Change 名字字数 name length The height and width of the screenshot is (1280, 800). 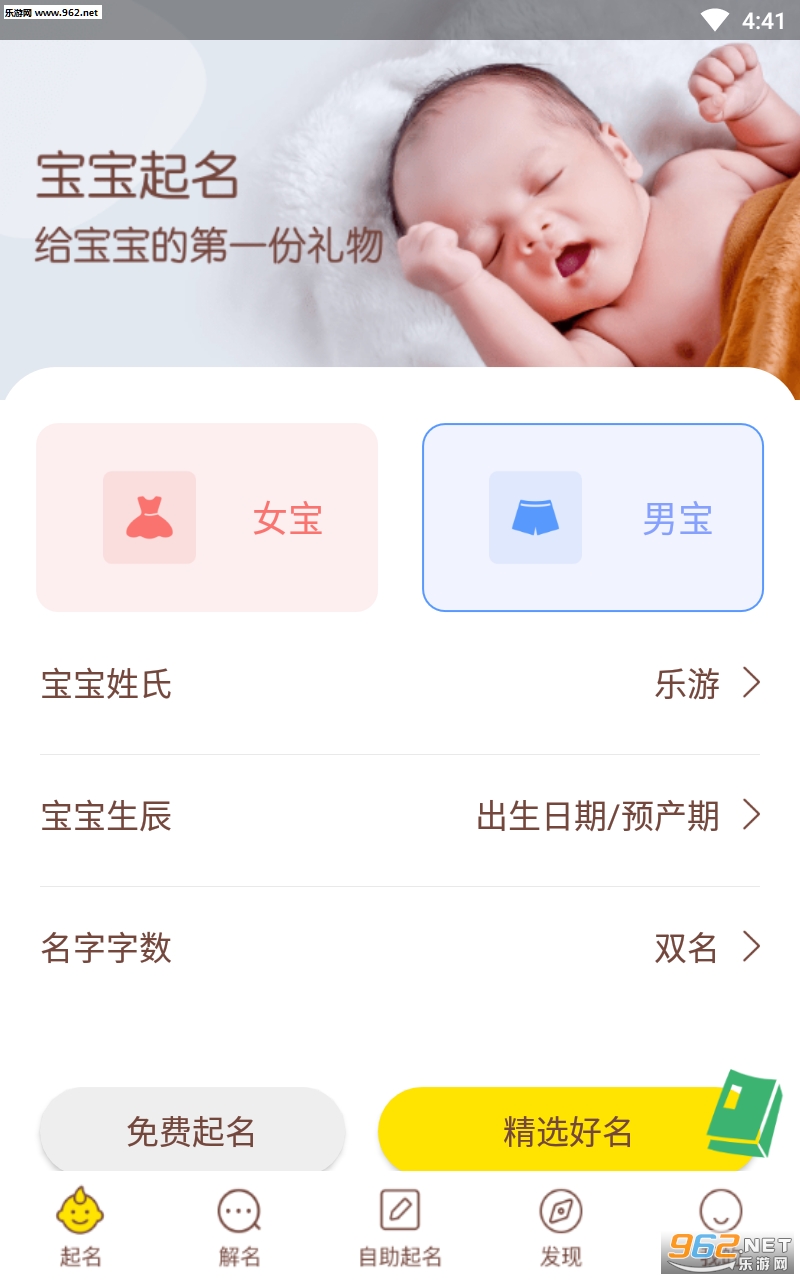click(400, 948)
